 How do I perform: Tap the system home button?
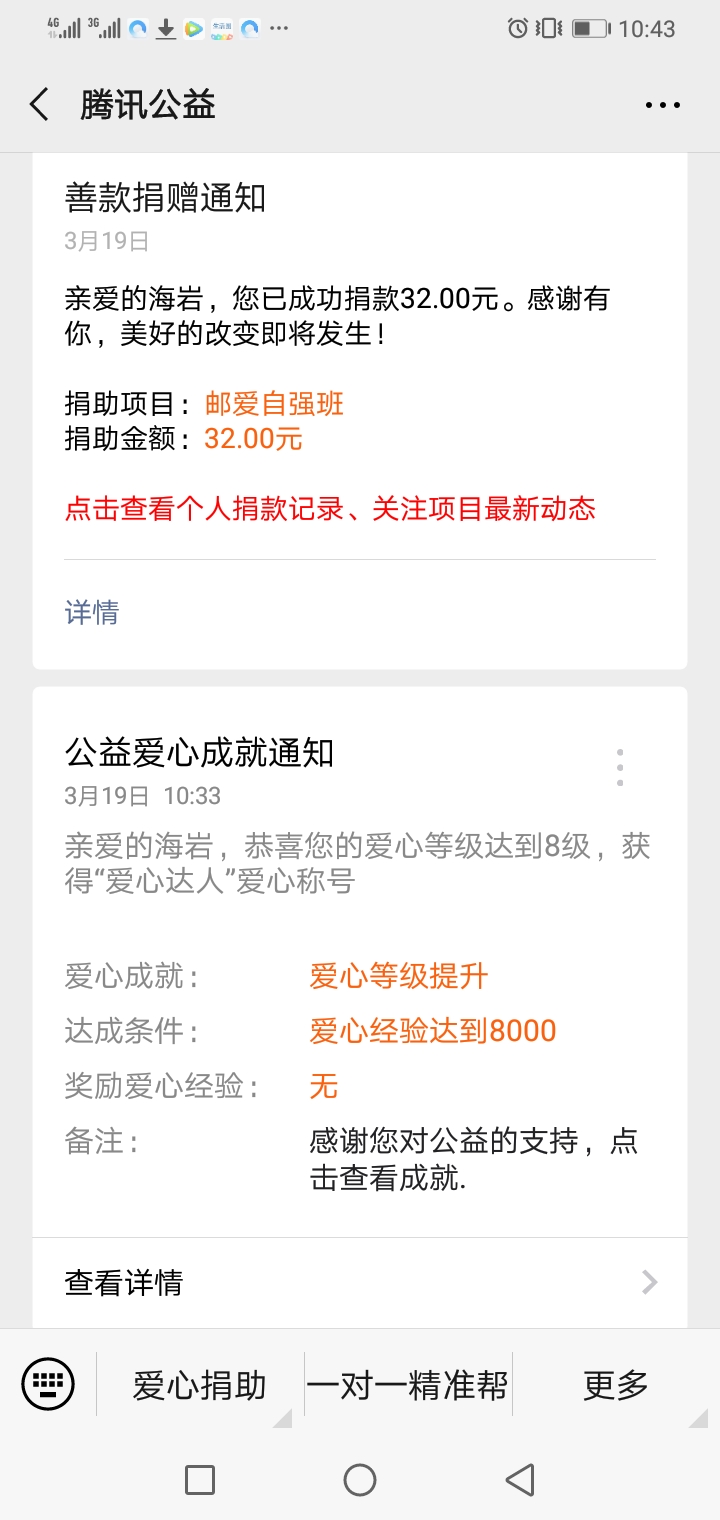click(360, 1480)
